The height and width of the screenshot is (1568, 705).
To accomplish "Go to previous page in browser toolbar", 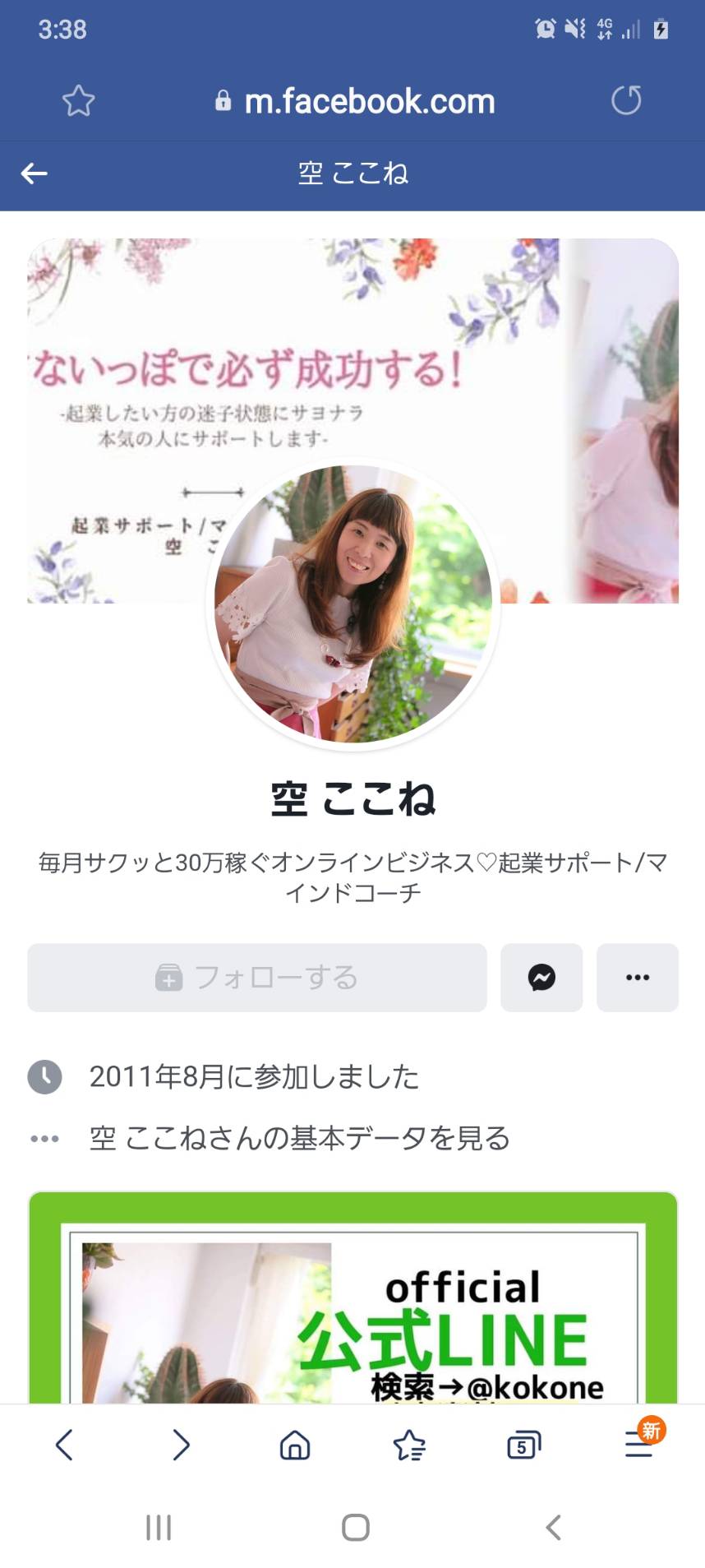I will pyautogui.click(x=64, y=1444).
